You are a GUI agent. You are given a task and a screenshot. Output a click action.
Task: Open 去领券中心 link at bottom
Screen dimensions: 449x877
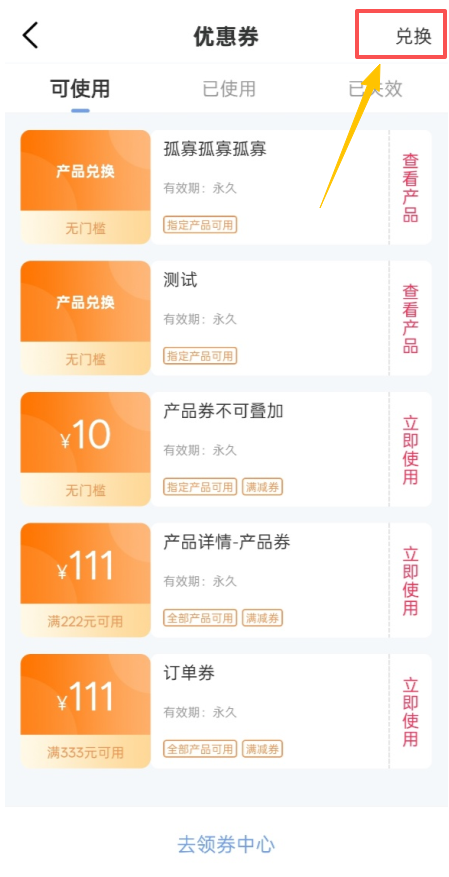point(226,844)
